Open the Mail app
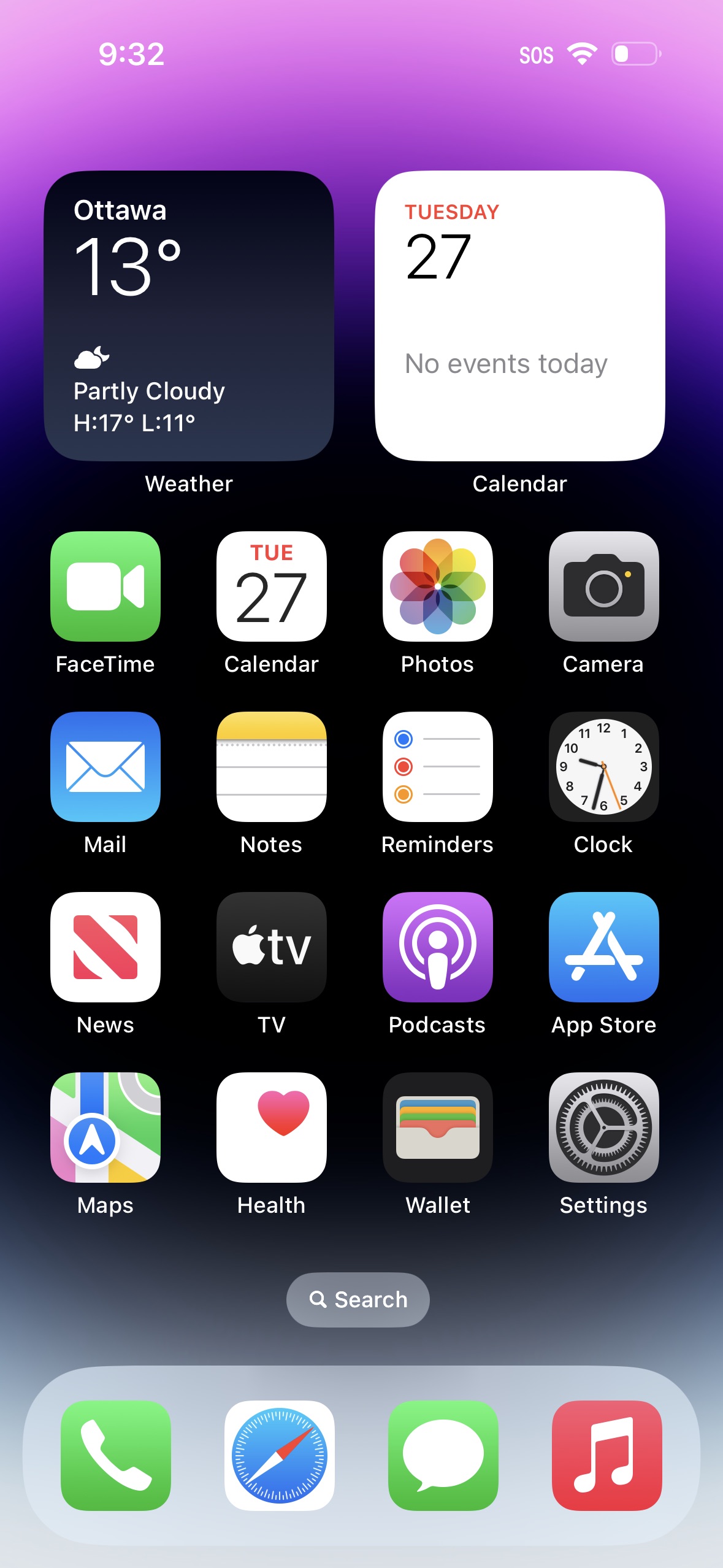Screen dimensions: 723x1568 coord(105,767)
